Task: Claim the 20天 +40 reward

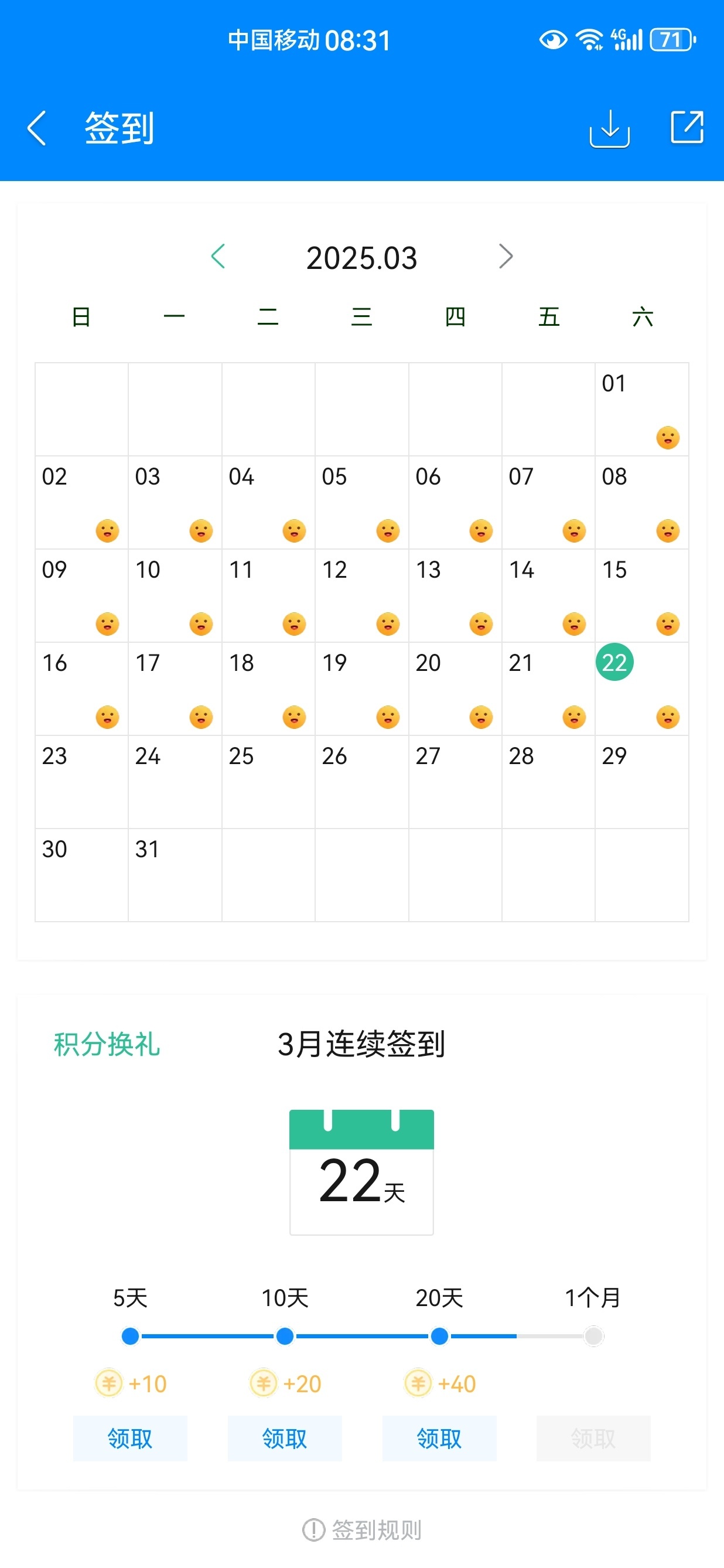Action: click(439, 1439)
